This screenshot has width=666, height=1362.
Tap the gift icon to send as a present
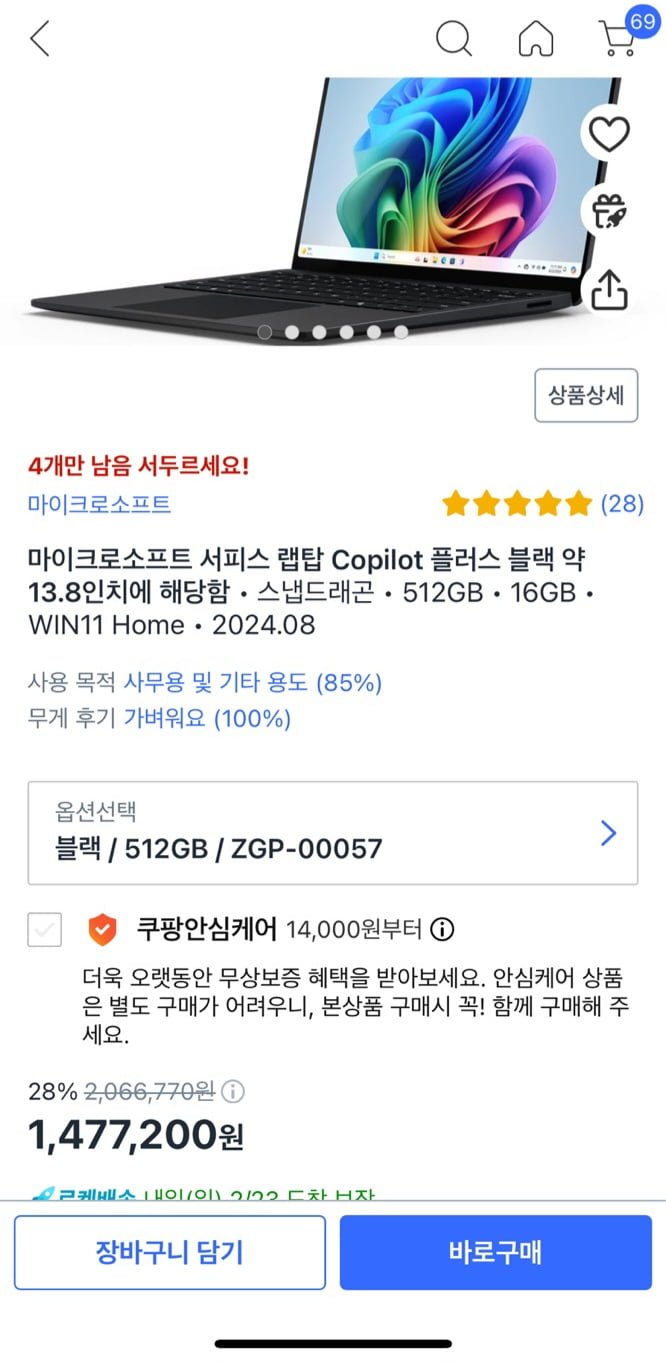coord(609,211)
